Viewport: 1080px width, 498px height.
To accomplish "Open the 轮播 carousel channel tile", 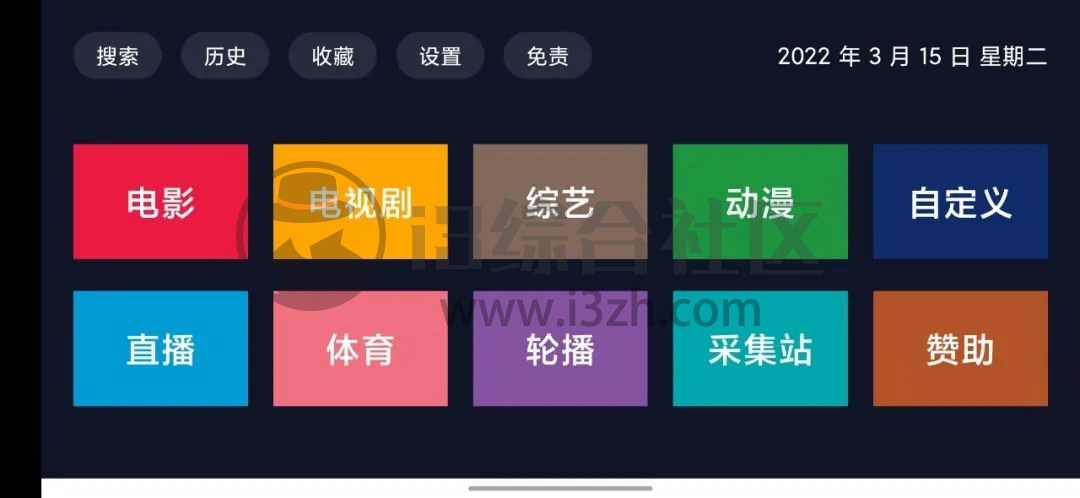I will (560, 349).
